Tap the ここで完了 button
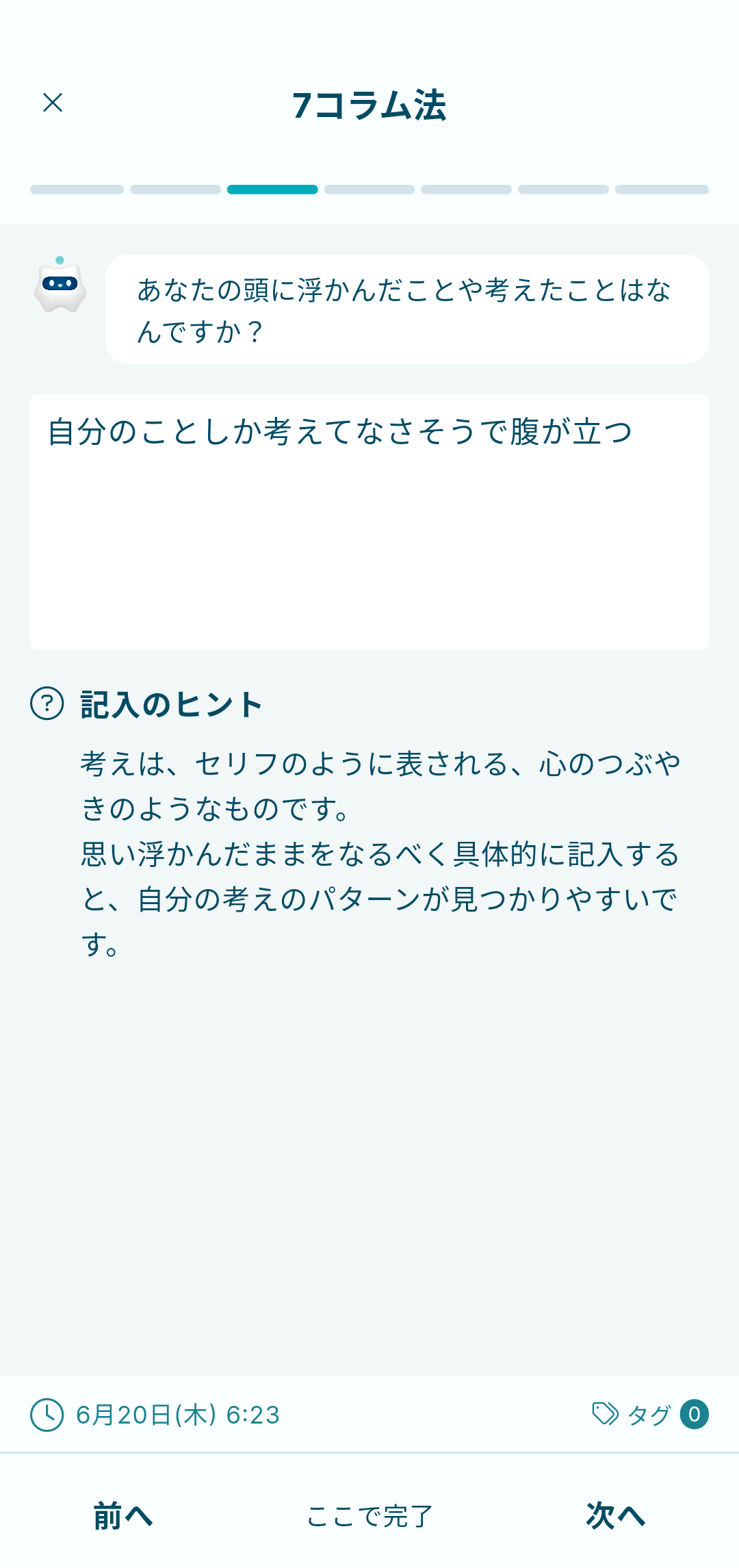 tap(369, 1516)
